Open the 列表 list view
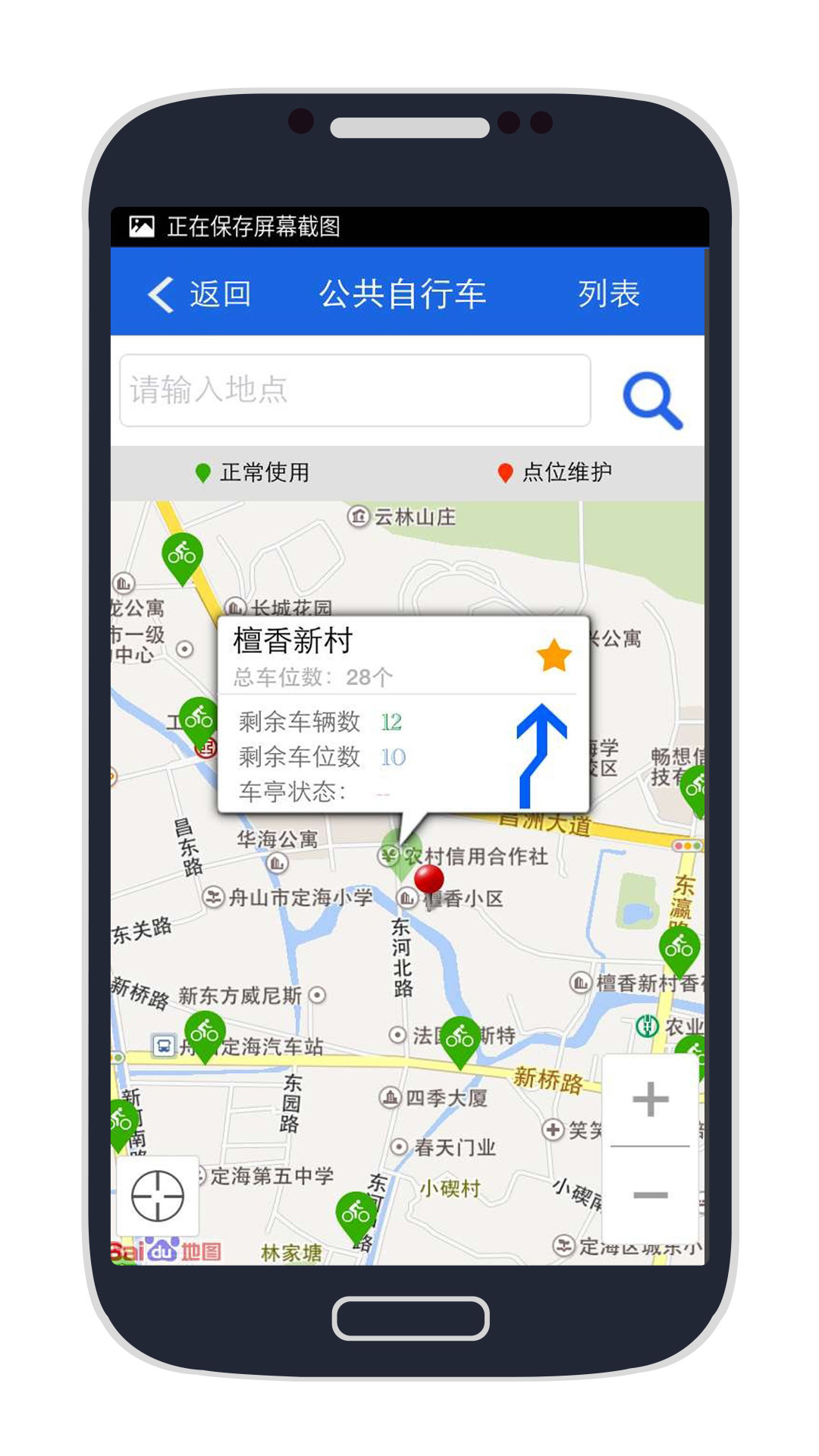Screen dimensions: 819x1456 pos(609,293)
